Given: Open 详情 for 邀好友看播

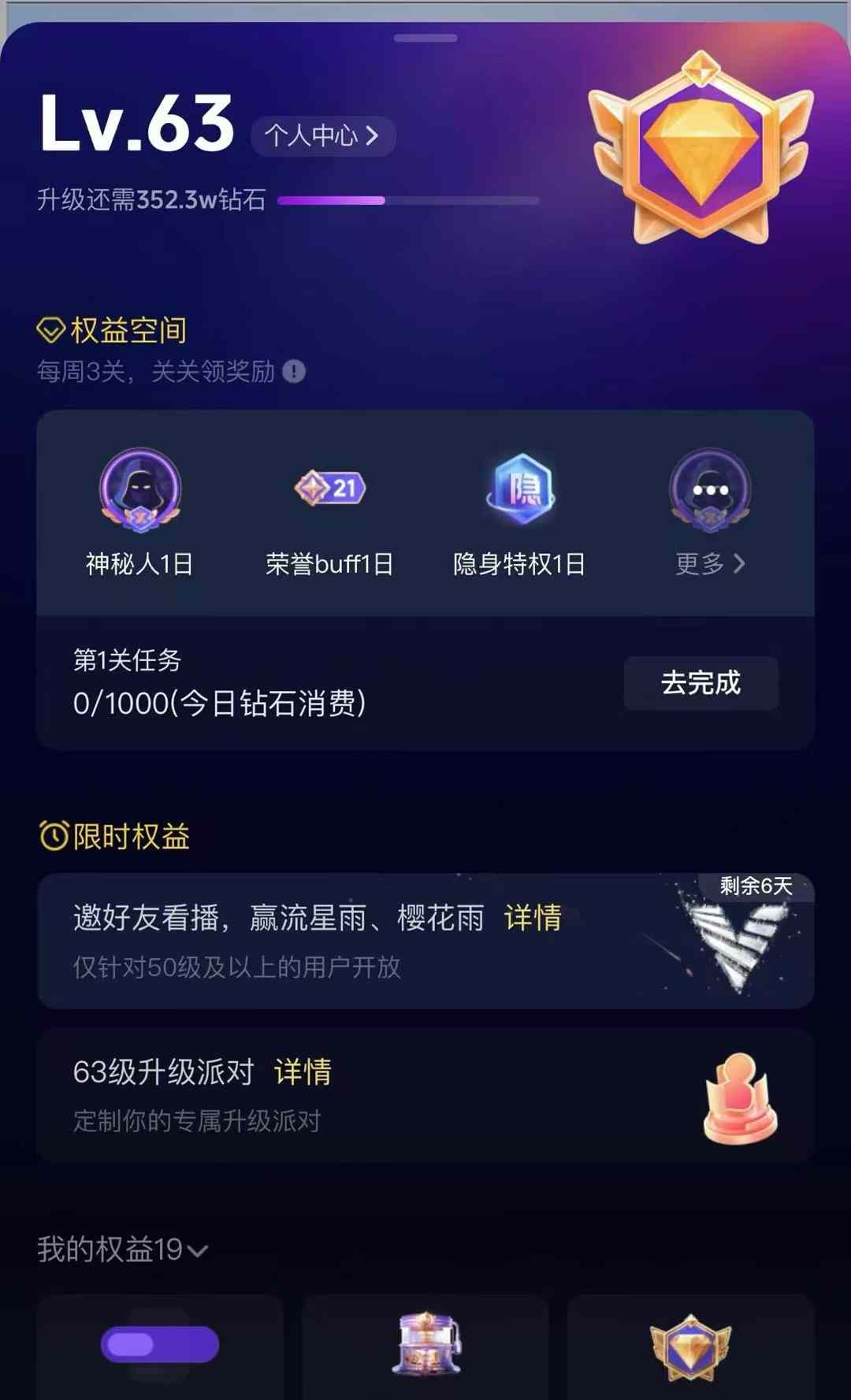Looking at the screenshot, I should (533, 918).
